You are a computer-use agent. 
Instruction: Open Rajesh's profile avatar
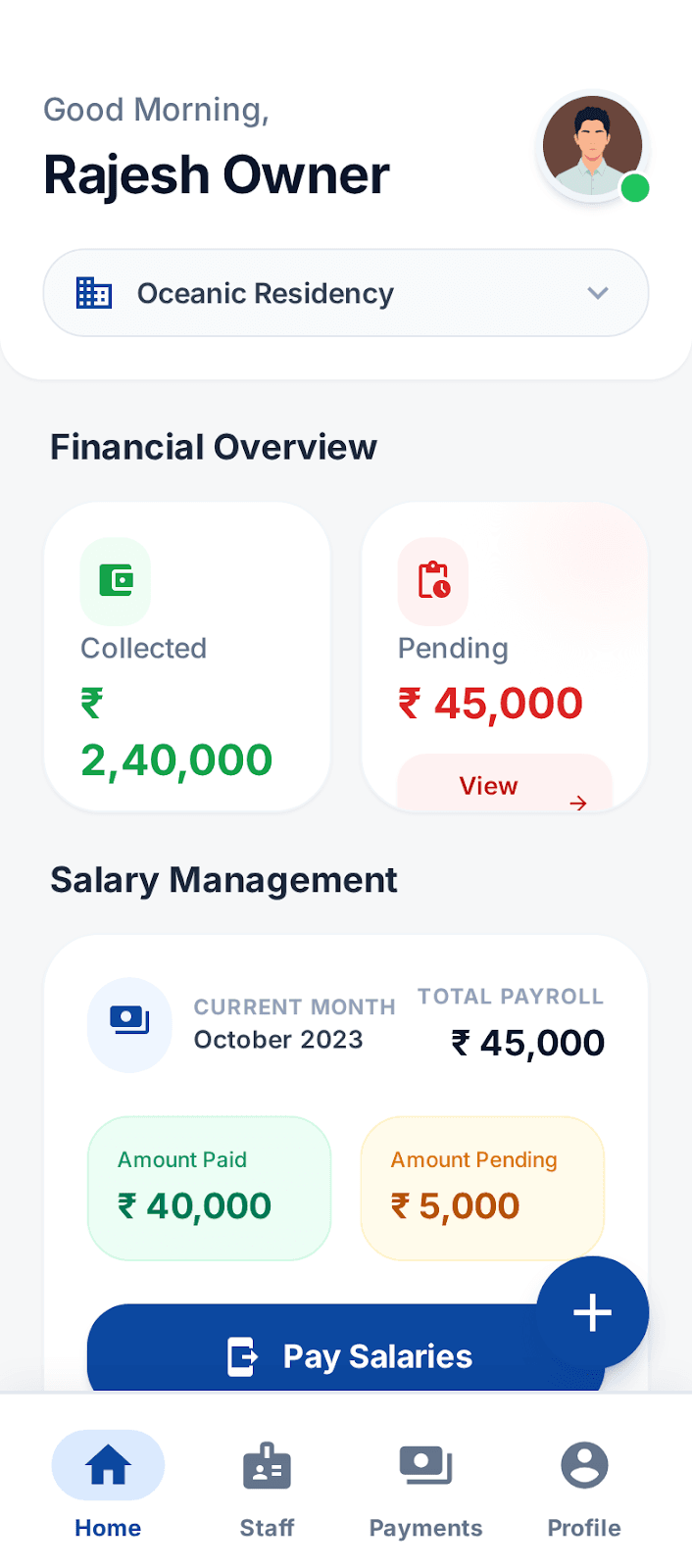(592, 146)
